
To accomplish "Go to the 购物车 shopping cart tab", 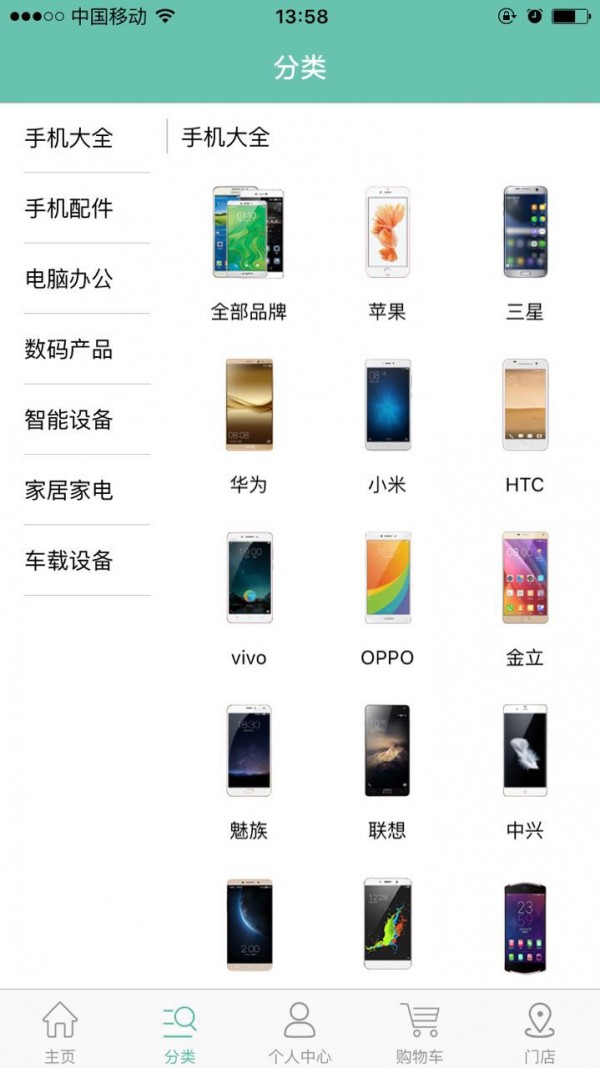I will [419, 1031].
